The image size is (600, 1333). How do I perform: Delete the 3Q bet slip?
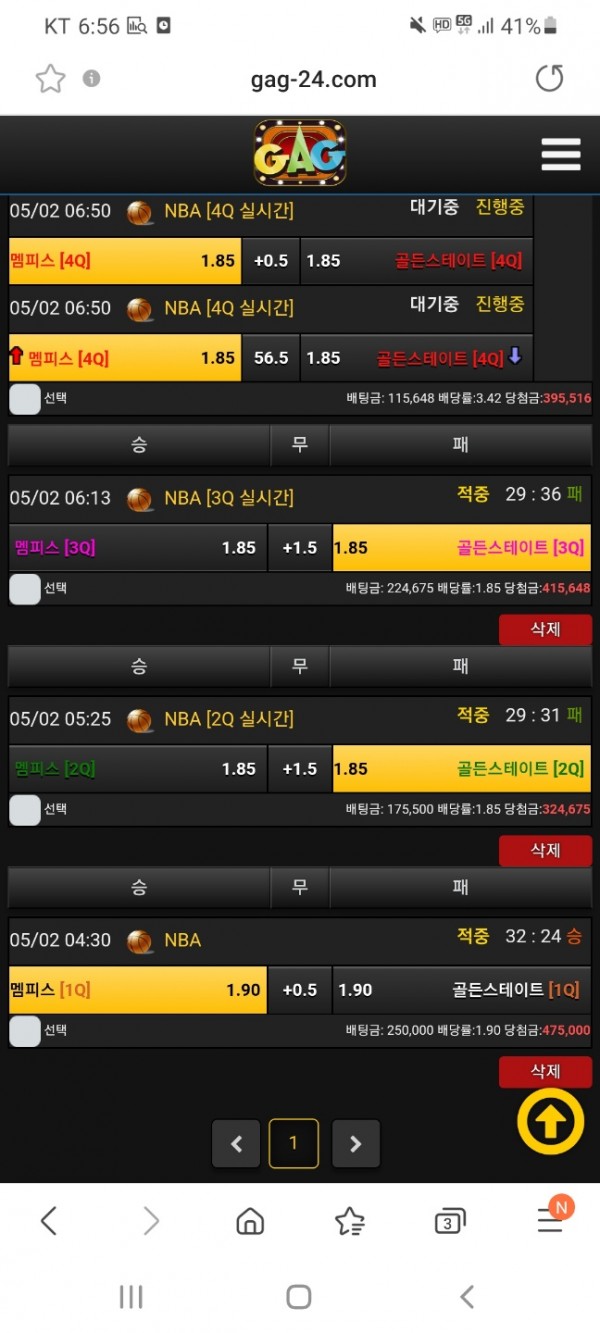(x=545, y=630)
